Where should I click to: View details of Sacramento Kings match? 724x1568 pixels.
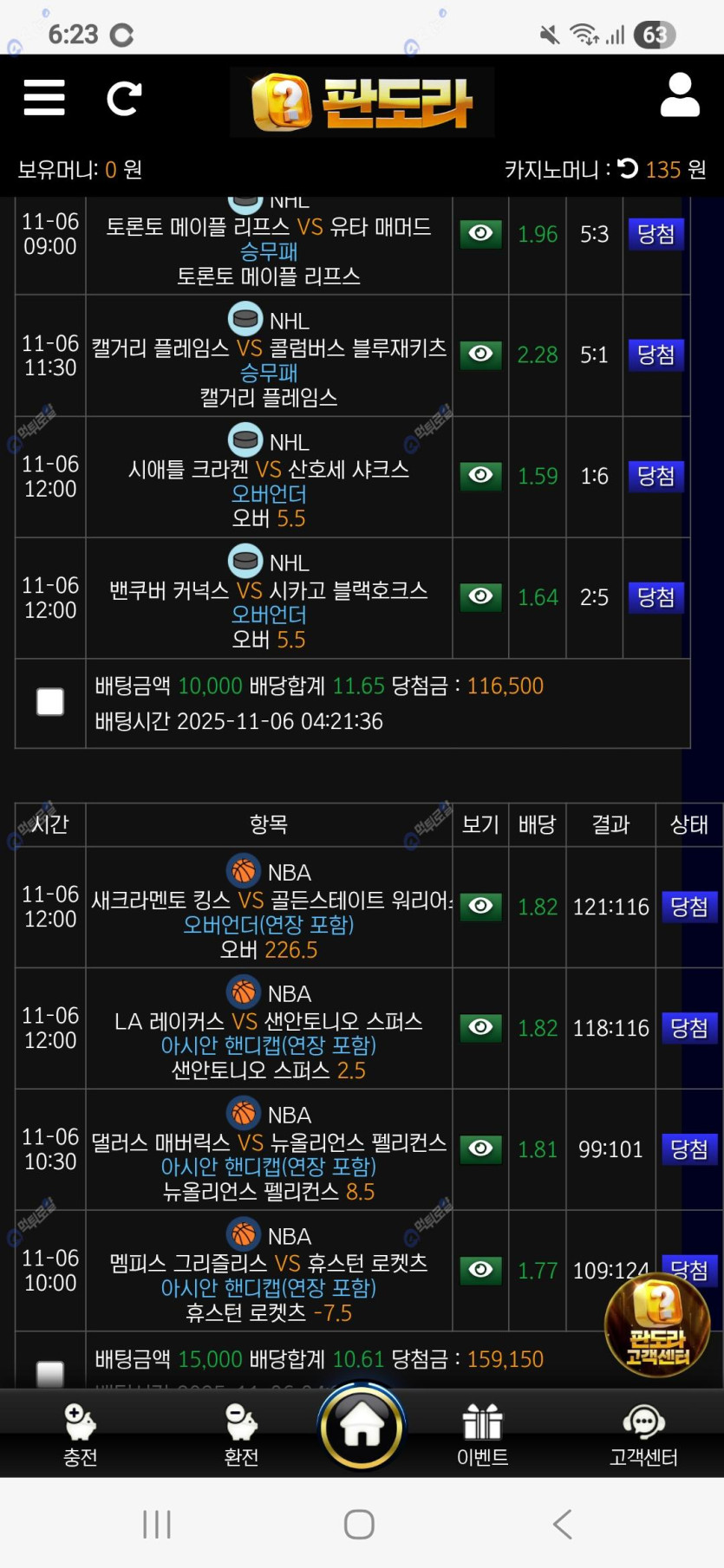pyautogui.click(x=480, y=906)
